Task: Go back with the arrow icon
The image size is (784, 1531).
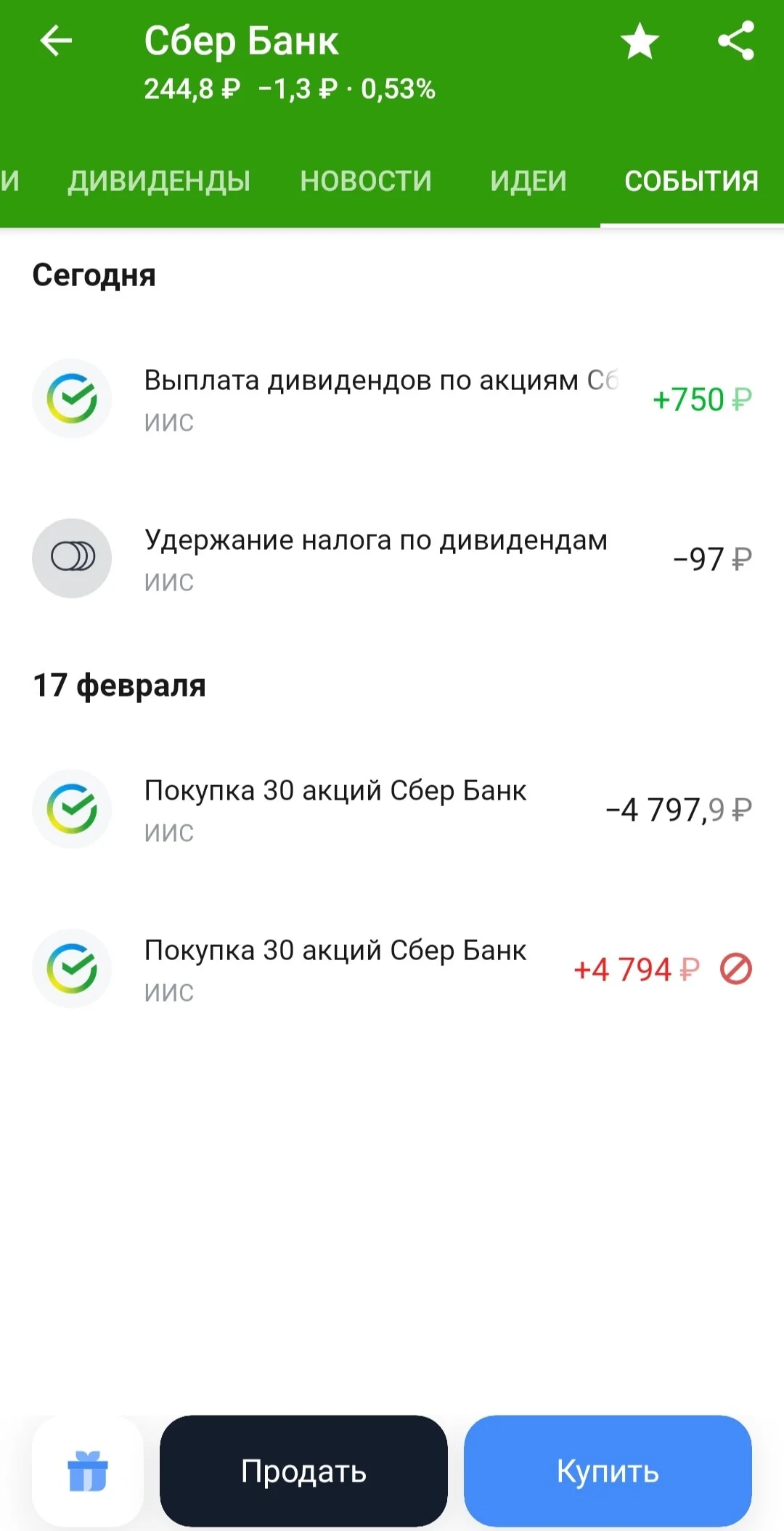Action: click(56, 41)
